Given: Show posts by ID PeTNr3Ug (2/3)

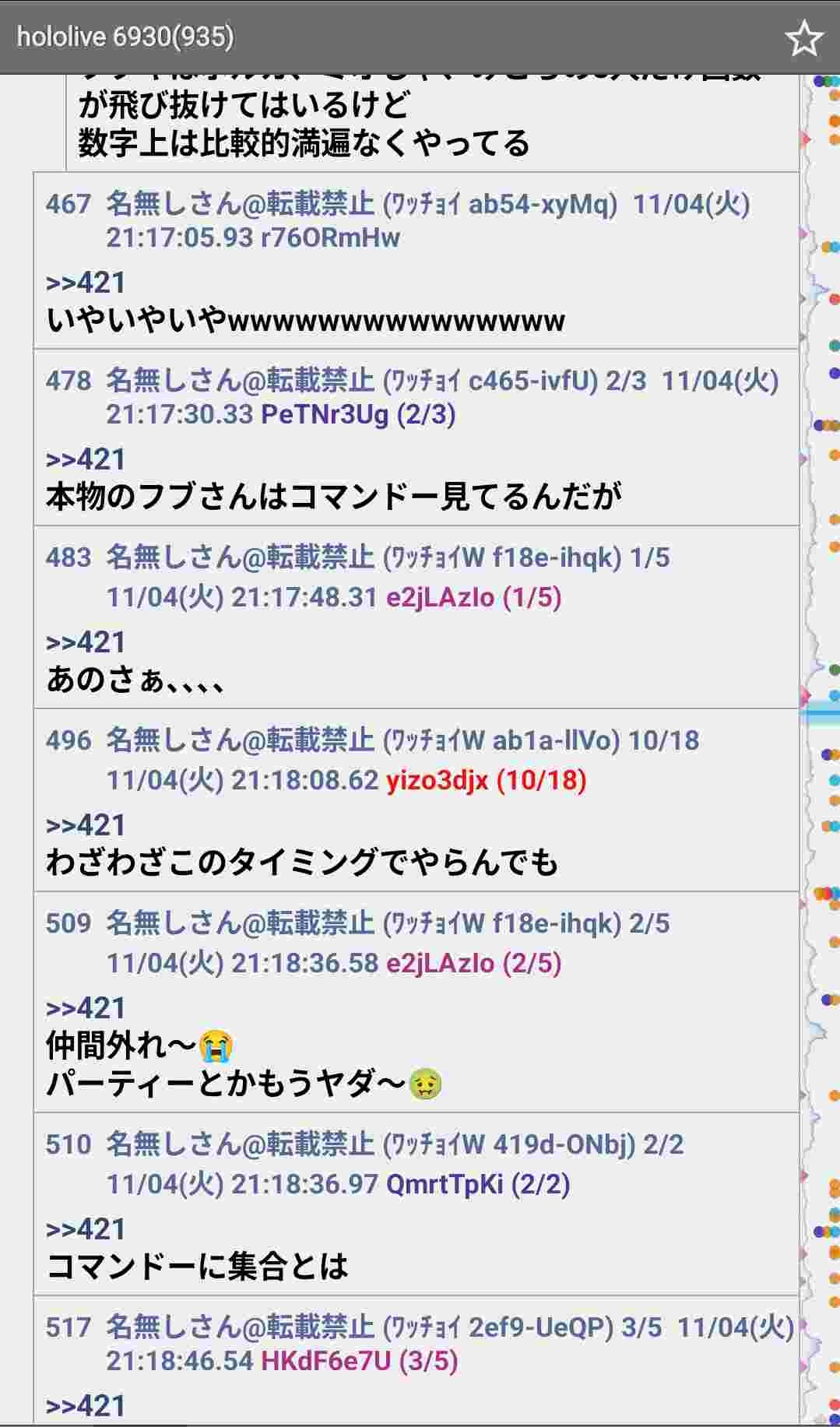Looking at the screenshot, I should (358, 414).
